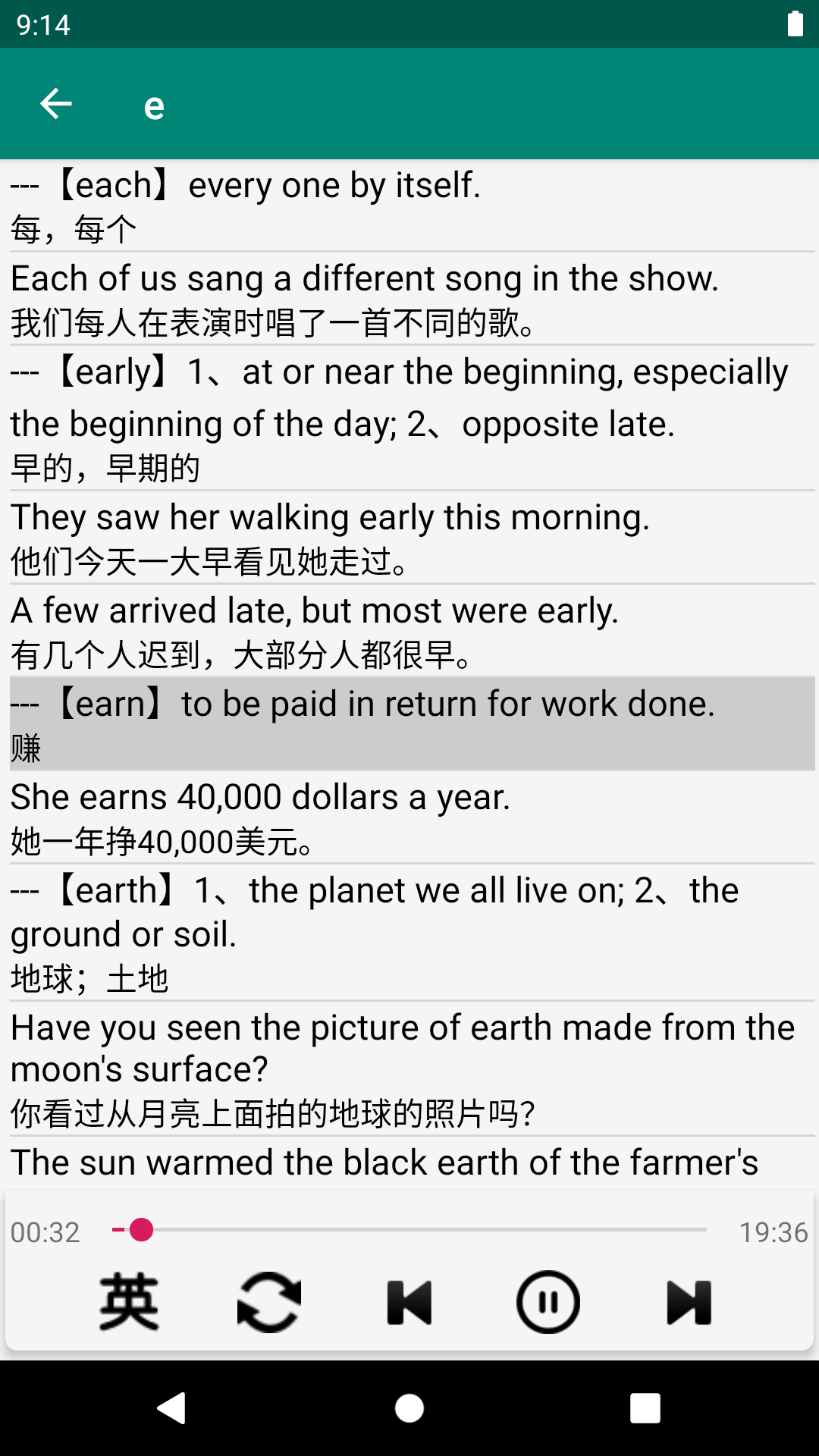Screen dimensions: 819x1456
Task: Skip to the previous audio item
Action: click(409, 1302)
